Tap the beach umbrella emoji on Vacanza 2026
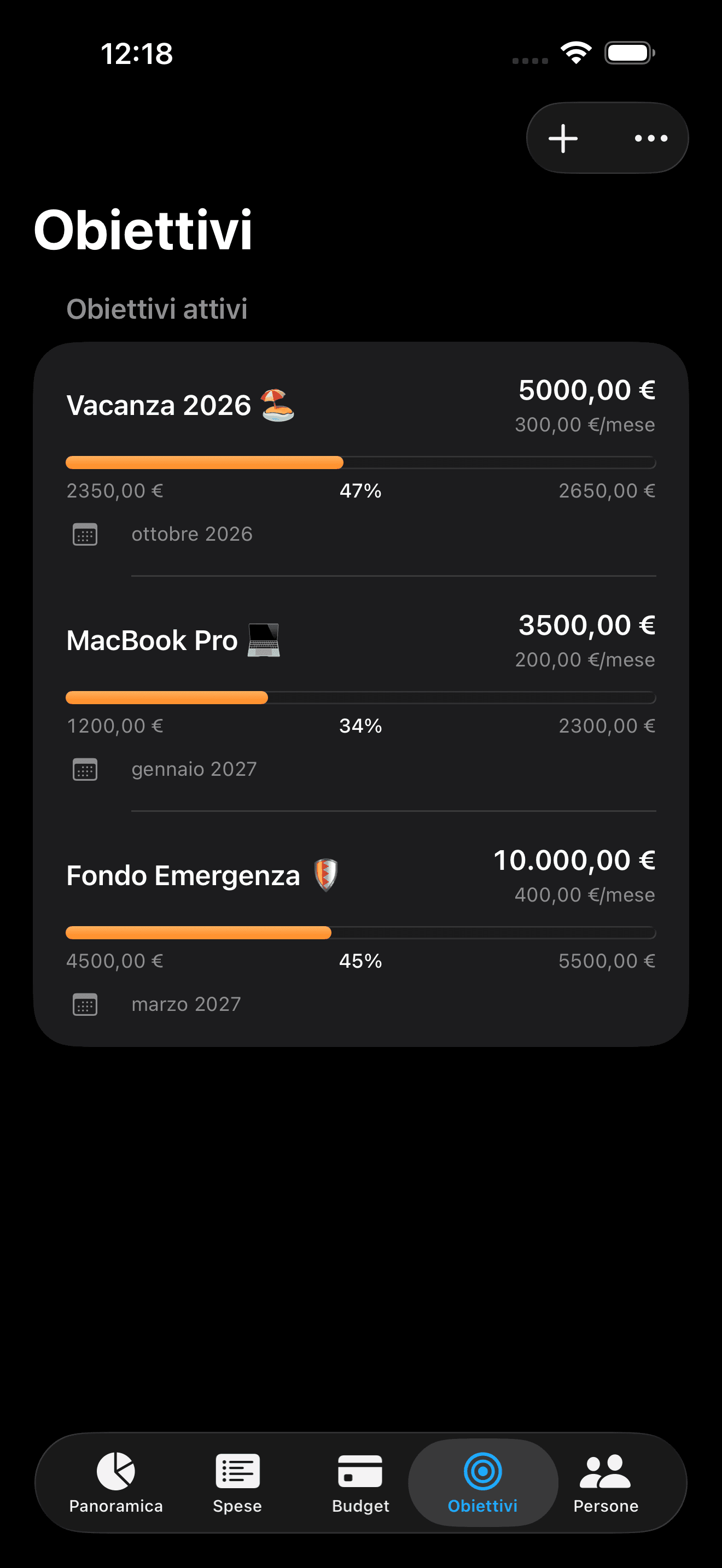Screen dimensions: 722x1568 point(279,403)
